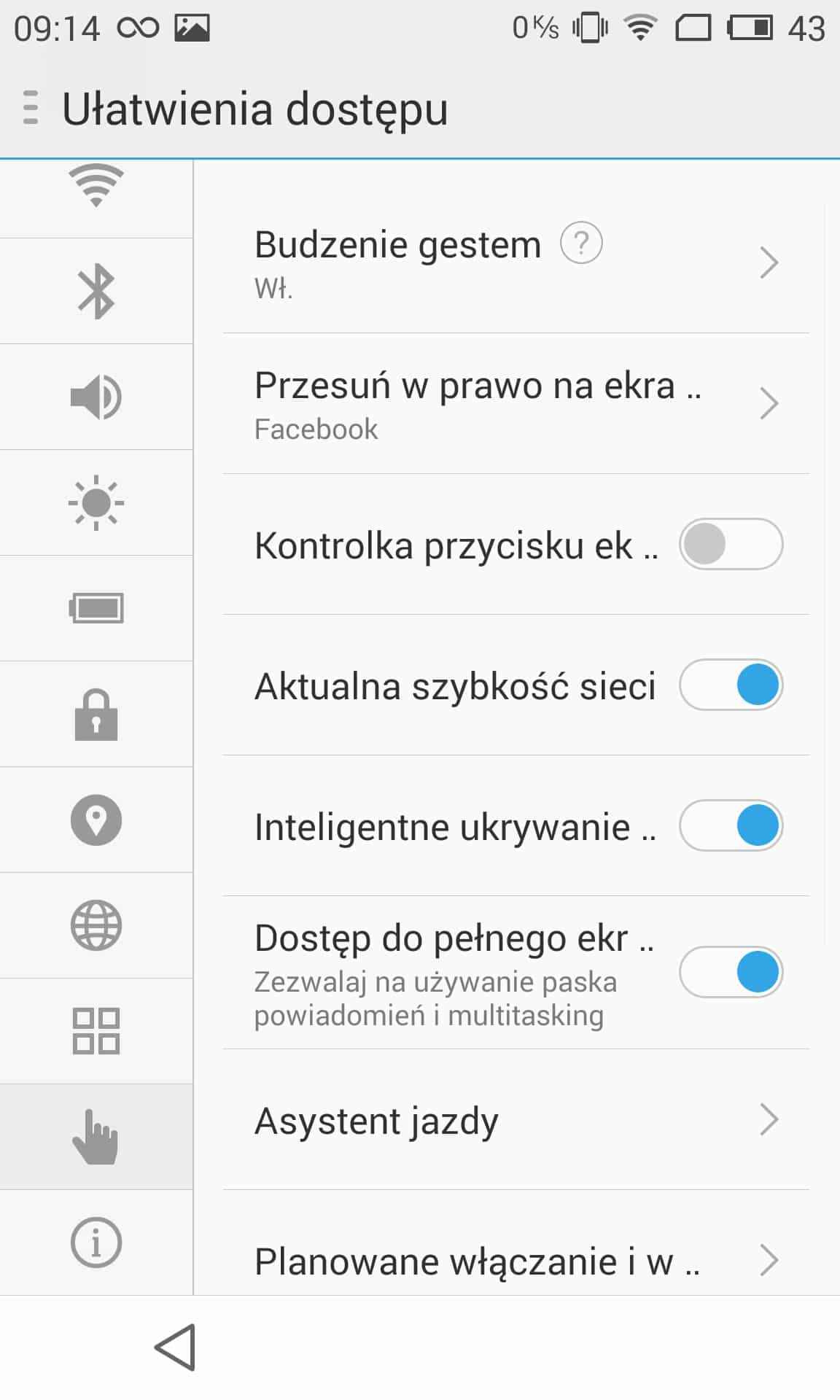The width and height of the screenshot is (840, 1400).
Task: Open Wi-Fi settings in the sidebar
Action: (x=96, y=188)
